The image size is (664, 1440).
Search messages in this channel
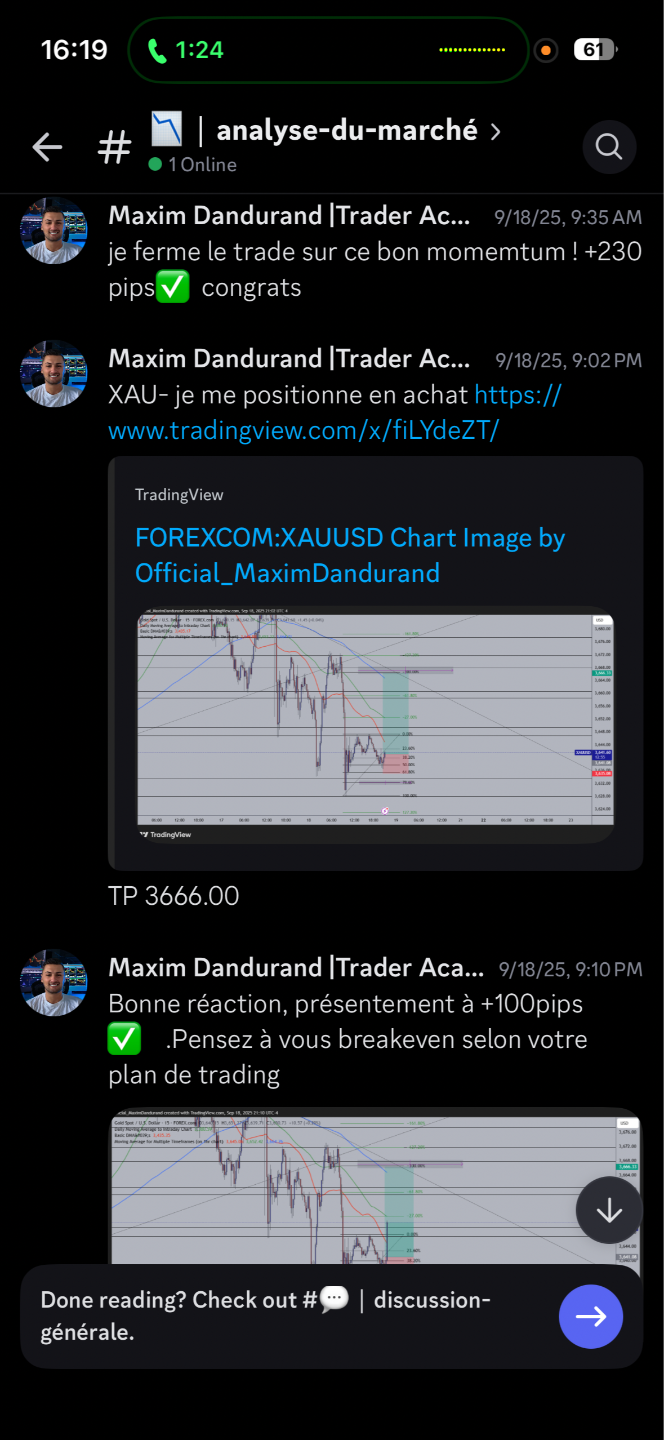[x=609, y=147]
